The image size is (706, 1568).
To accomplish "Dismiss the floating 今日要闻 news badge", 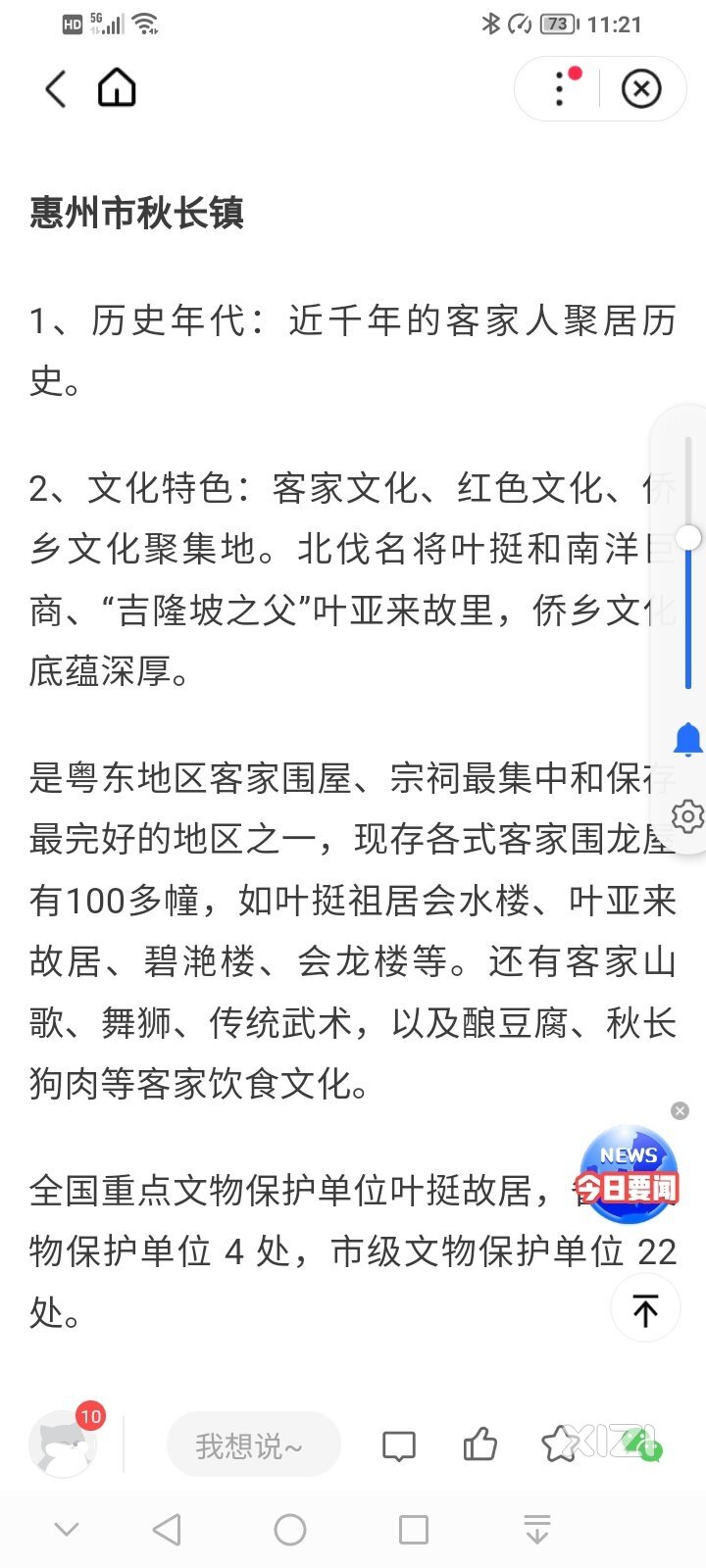I will [x=680, y=1110].
